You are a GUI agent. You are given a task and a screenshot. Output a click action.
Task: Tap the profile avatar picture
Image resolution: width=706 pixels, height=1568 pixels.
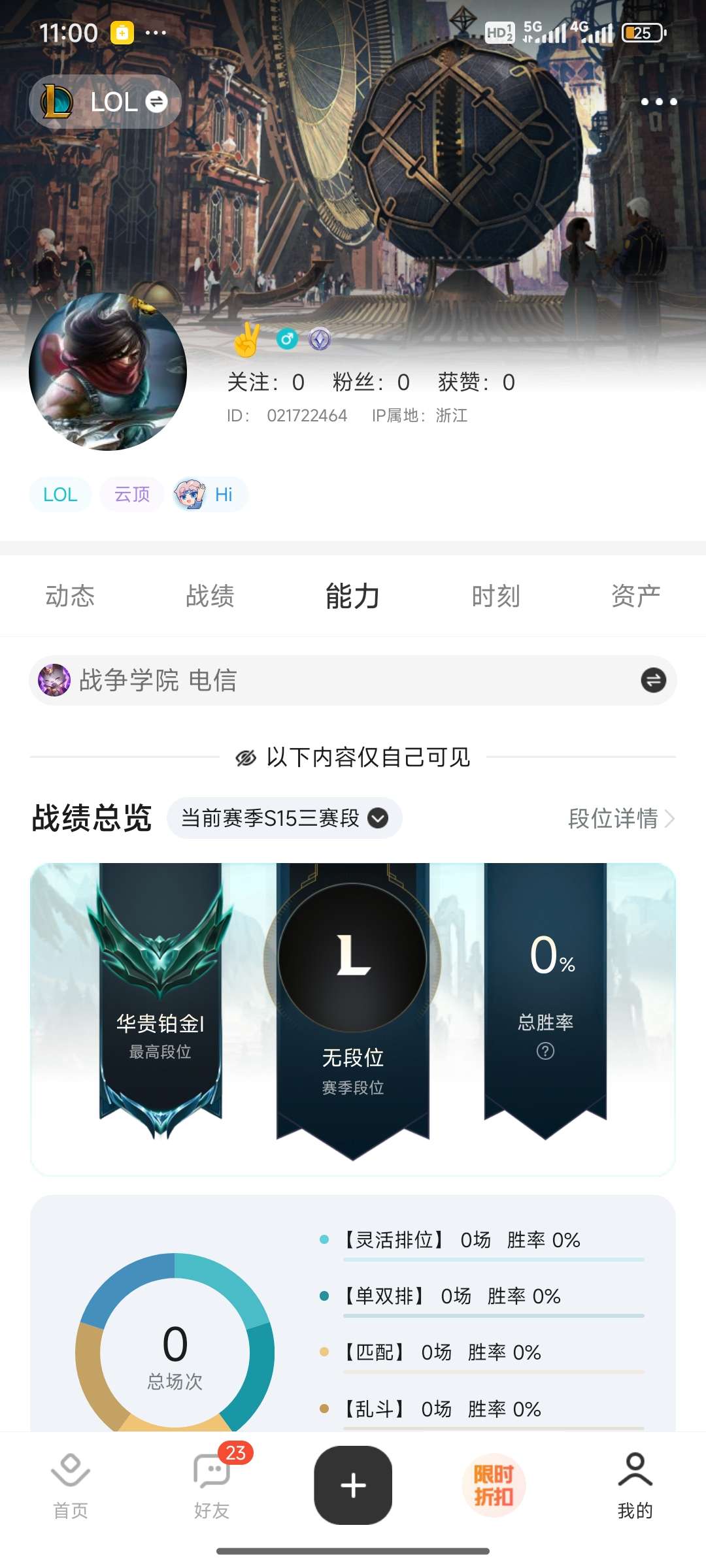click(x=108, y=372)
